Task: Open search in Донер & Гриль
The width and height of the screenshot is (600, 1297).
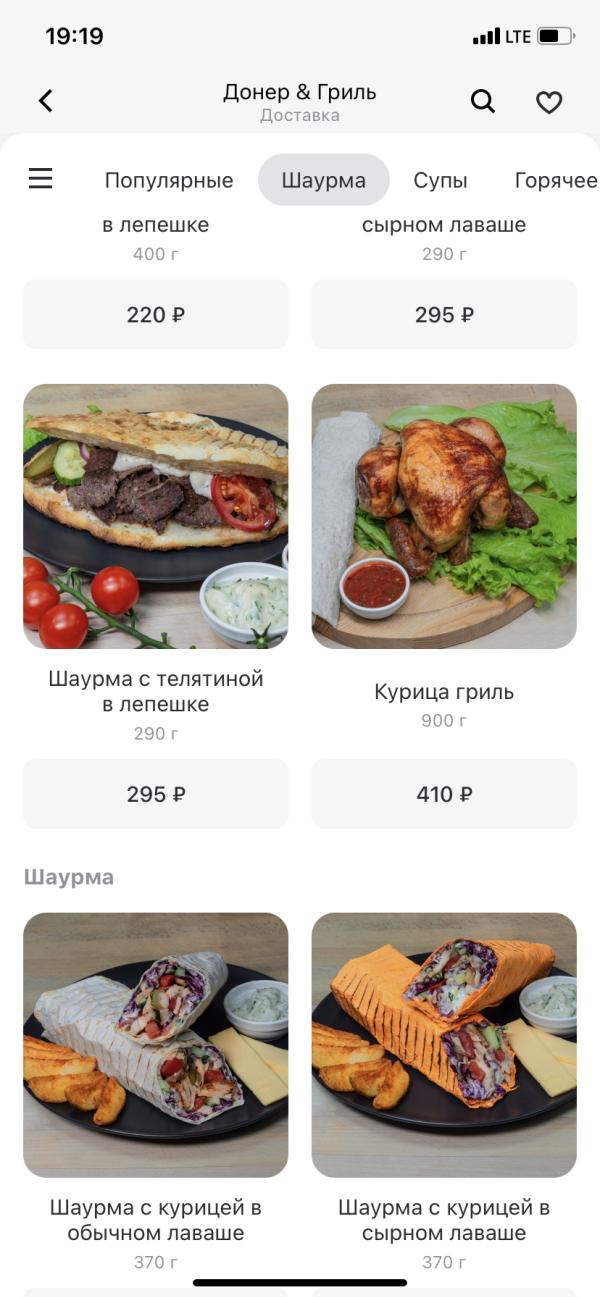Action: [x=483, y=101]
